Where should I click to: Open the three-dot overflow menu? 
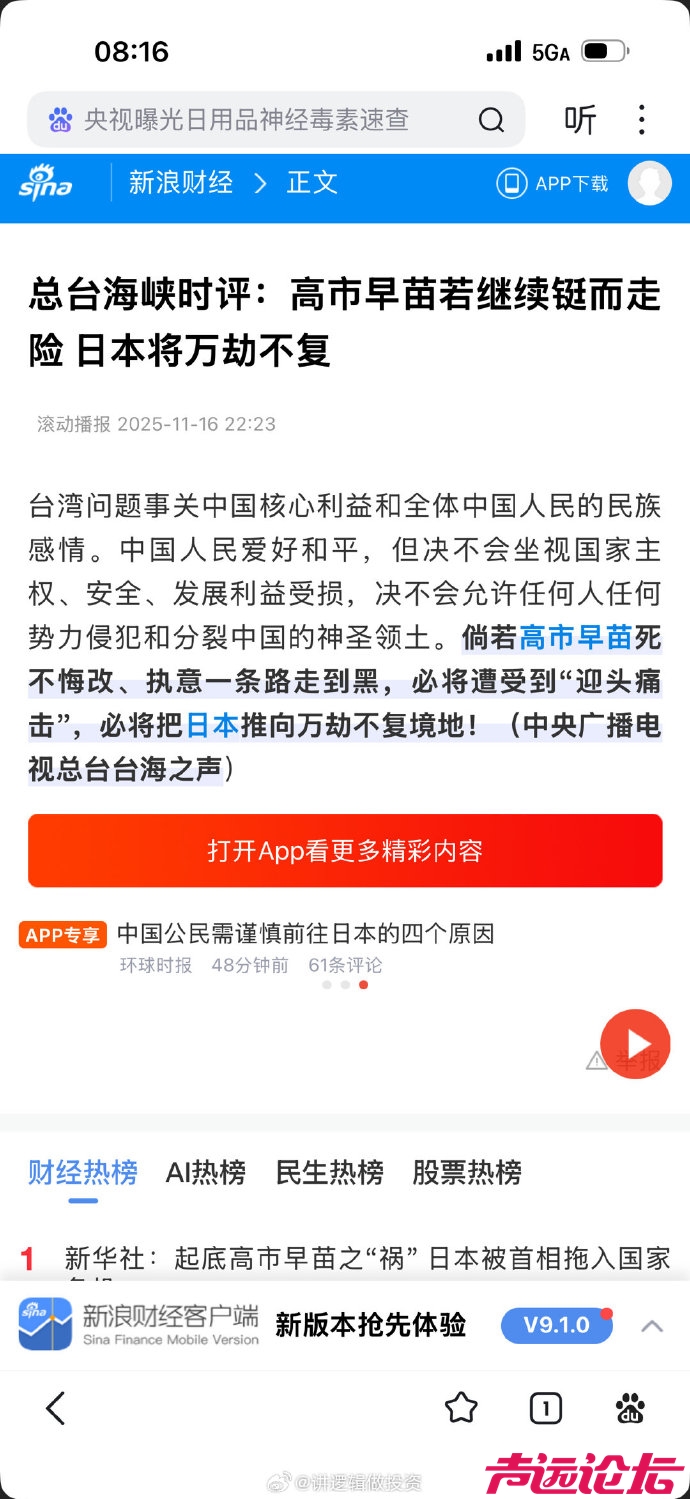click(642, 120)
